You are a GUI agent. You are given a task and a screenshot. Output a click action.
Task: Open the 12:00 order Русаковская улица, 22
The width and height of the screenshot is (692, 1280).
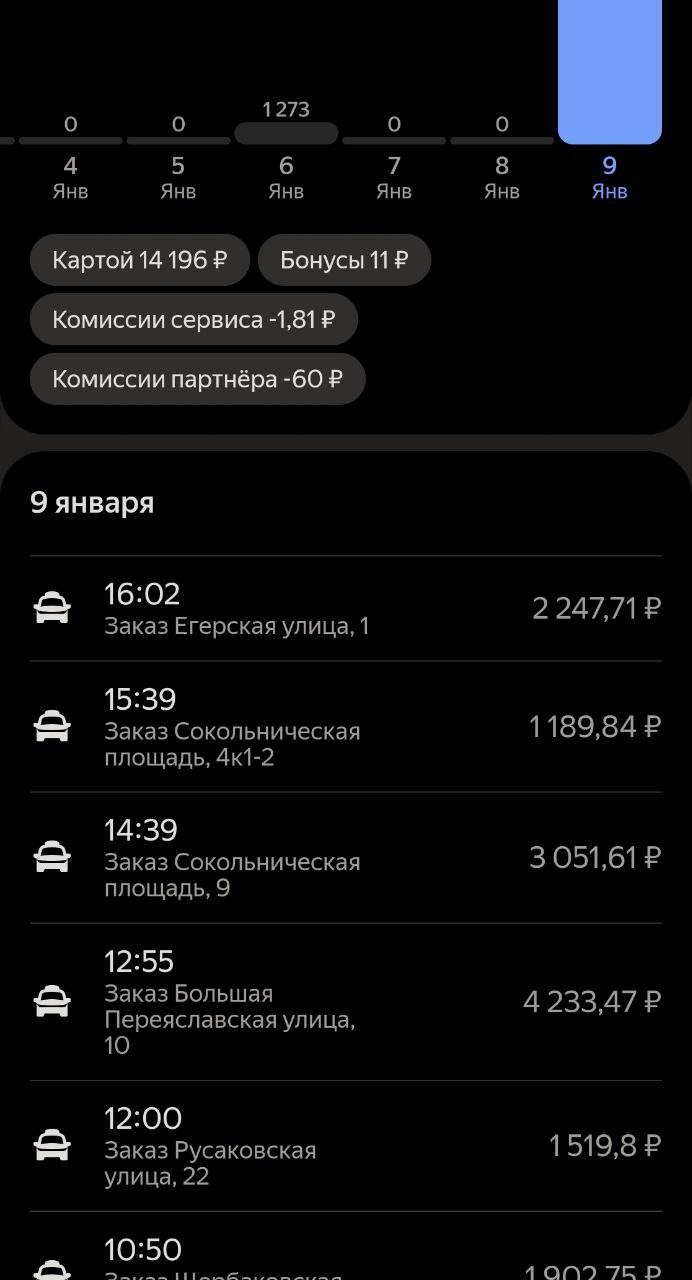[345, 1146]
